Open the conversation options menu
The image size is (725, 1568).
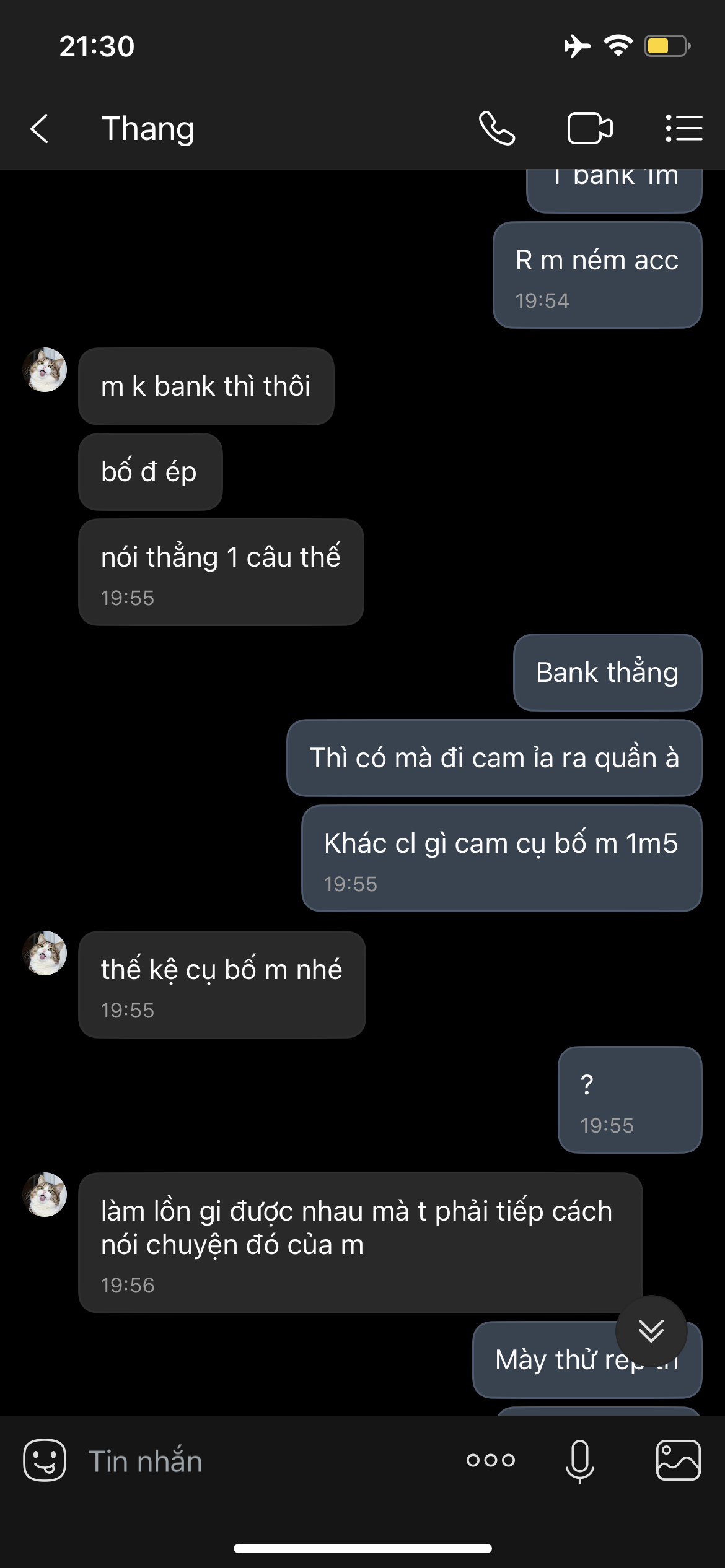coord(683,129)
